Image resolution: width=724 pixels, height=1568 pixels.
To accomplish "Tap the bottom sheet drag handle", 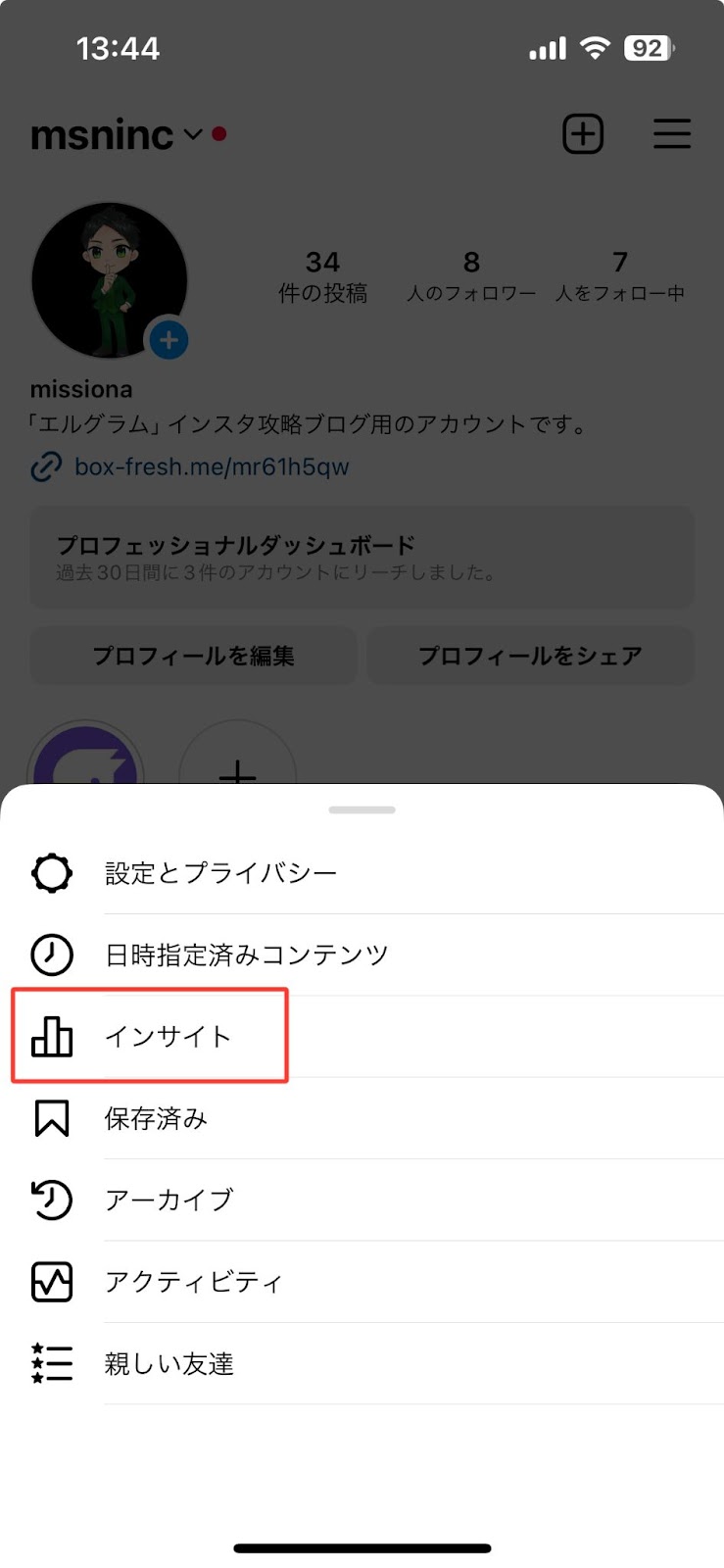I will pos(362,810).
